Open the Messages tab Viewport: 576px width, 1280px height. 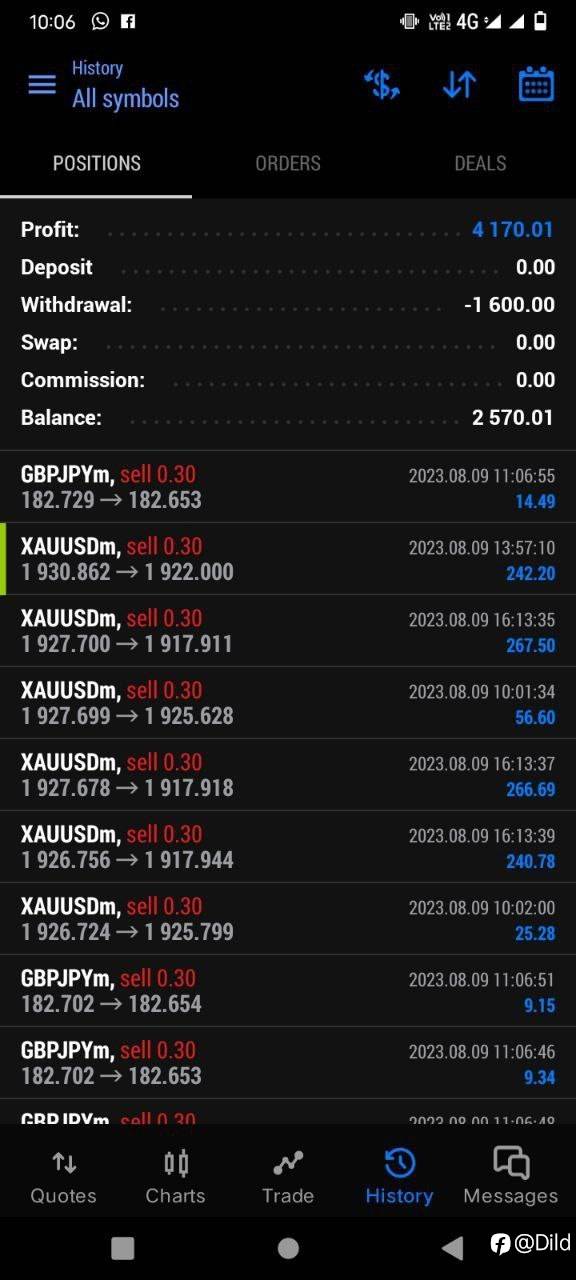tap(511, 1177)
